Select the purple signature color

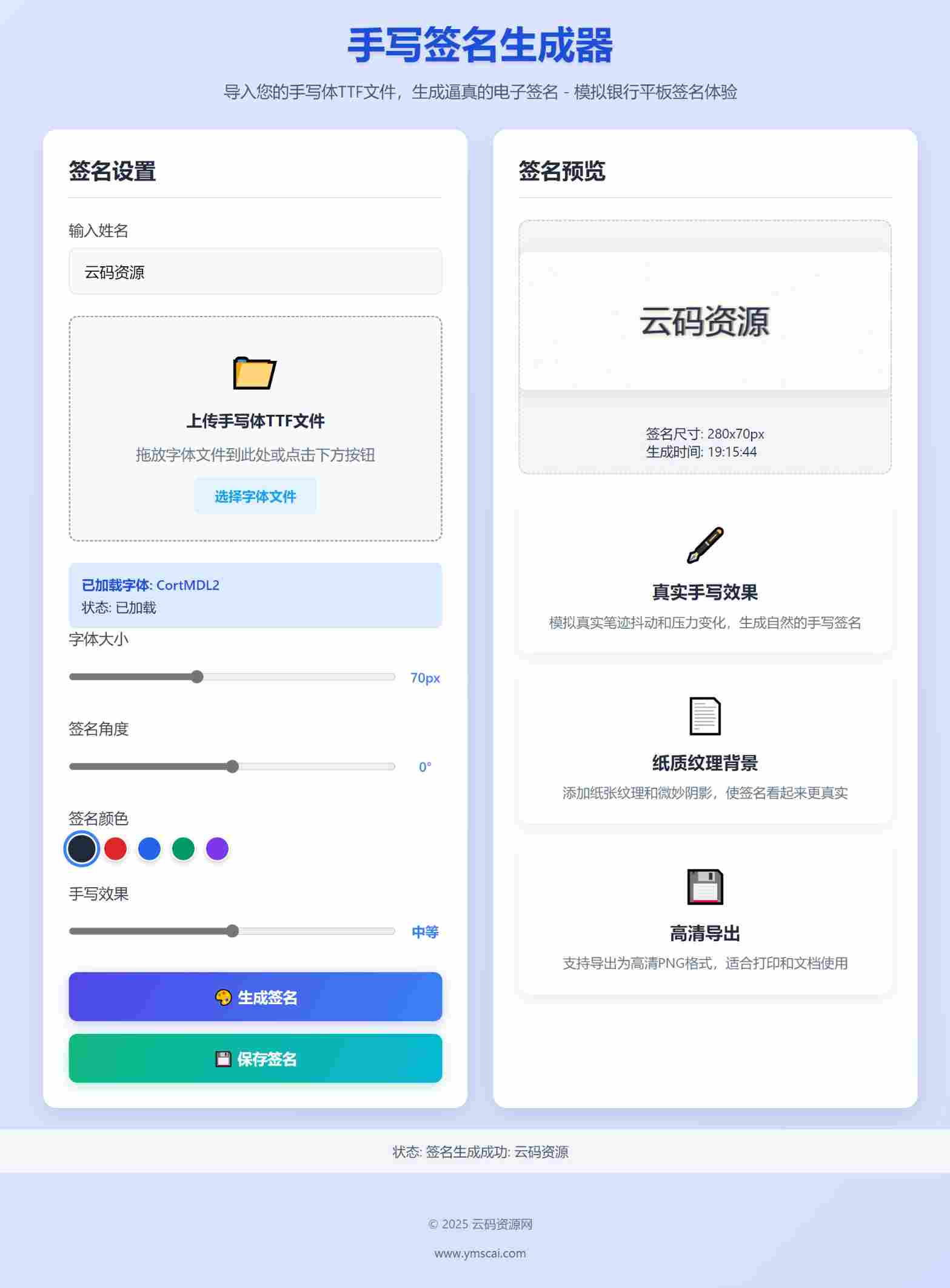point(217,848)
